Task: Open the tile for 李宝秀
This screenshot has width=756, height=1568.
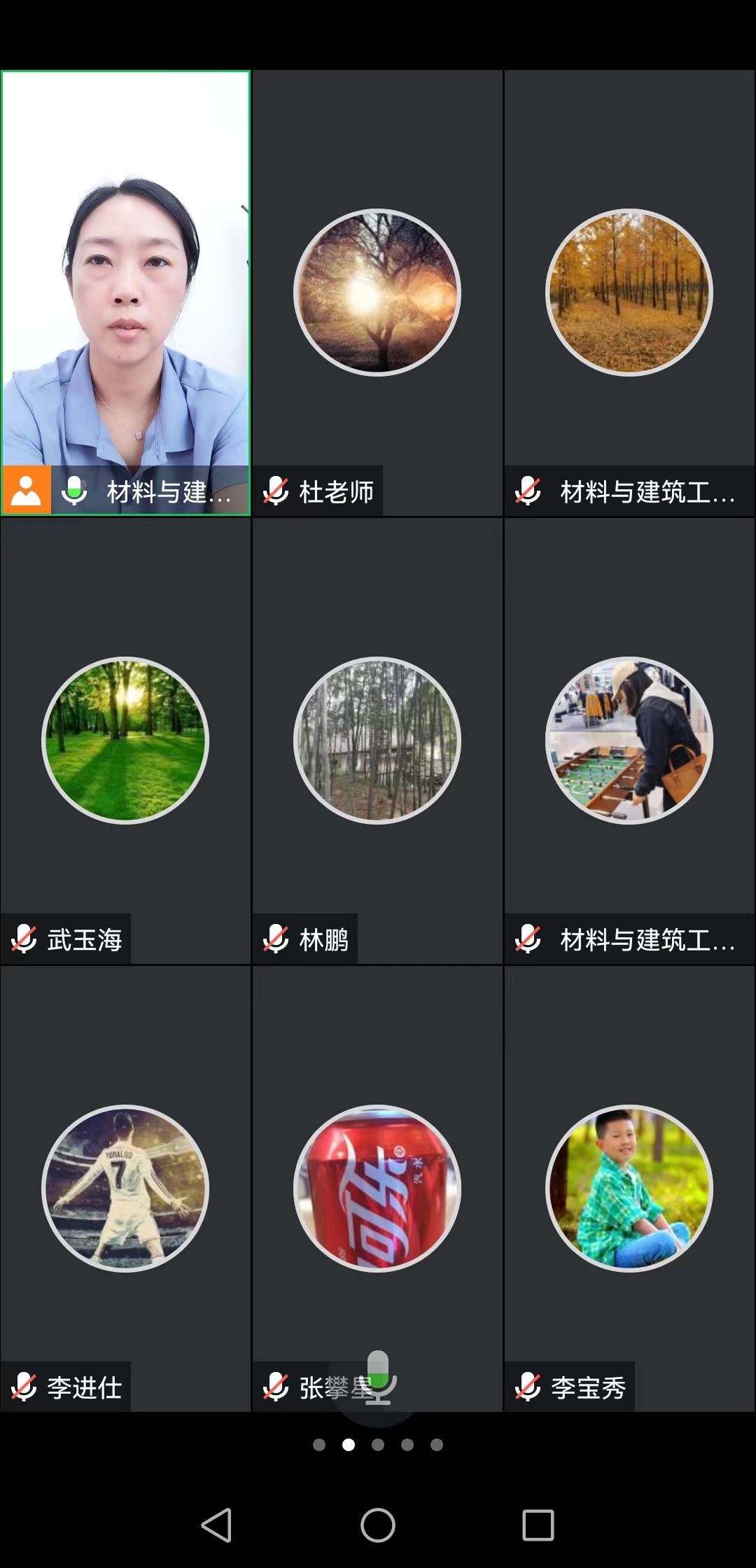Action: pyautogui.click(x=629, y=1189)
